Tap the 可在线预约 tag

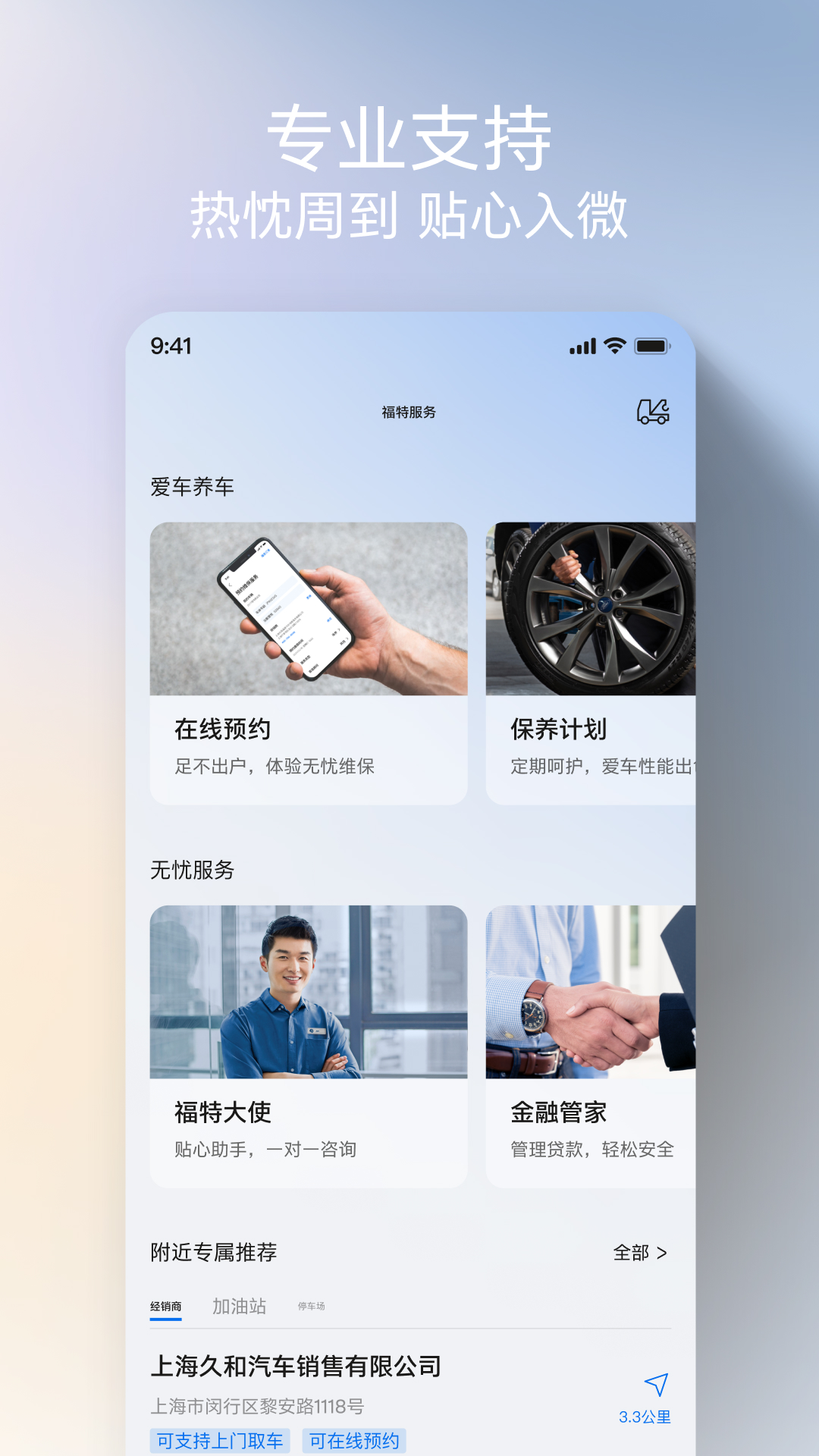pos(353,1441)
